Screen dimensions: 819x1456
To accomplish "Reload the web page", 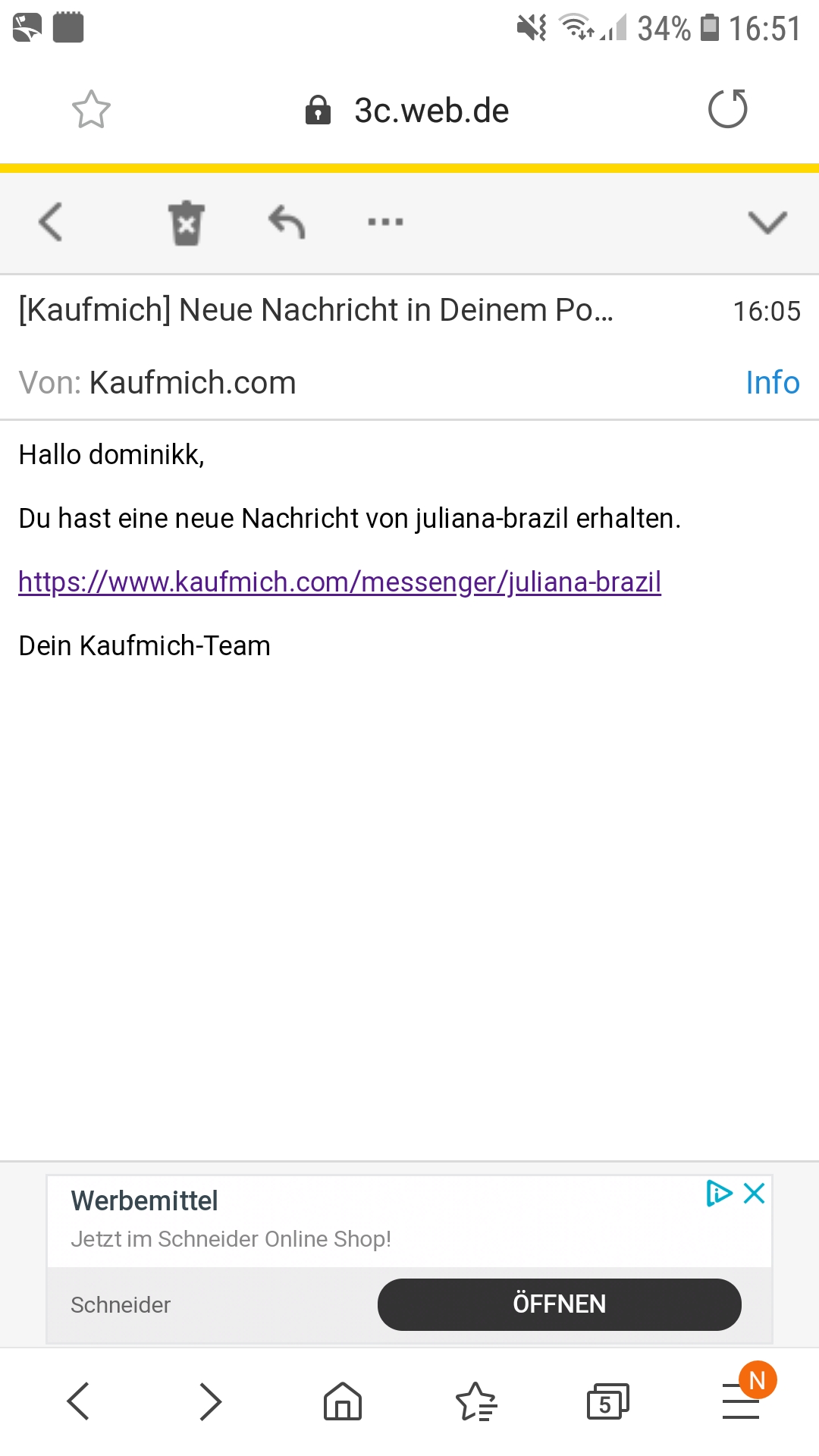I will click(727, 108).
